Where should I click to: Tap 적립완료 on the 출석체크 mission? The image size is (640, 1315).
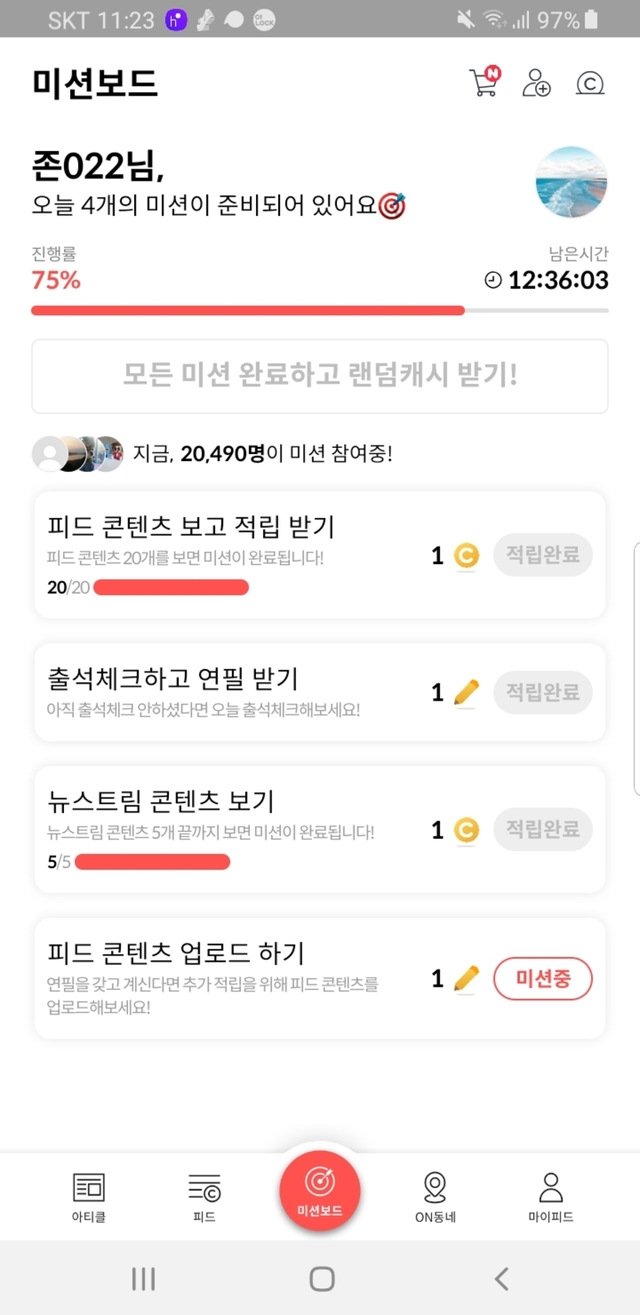(x=543, y=692)
